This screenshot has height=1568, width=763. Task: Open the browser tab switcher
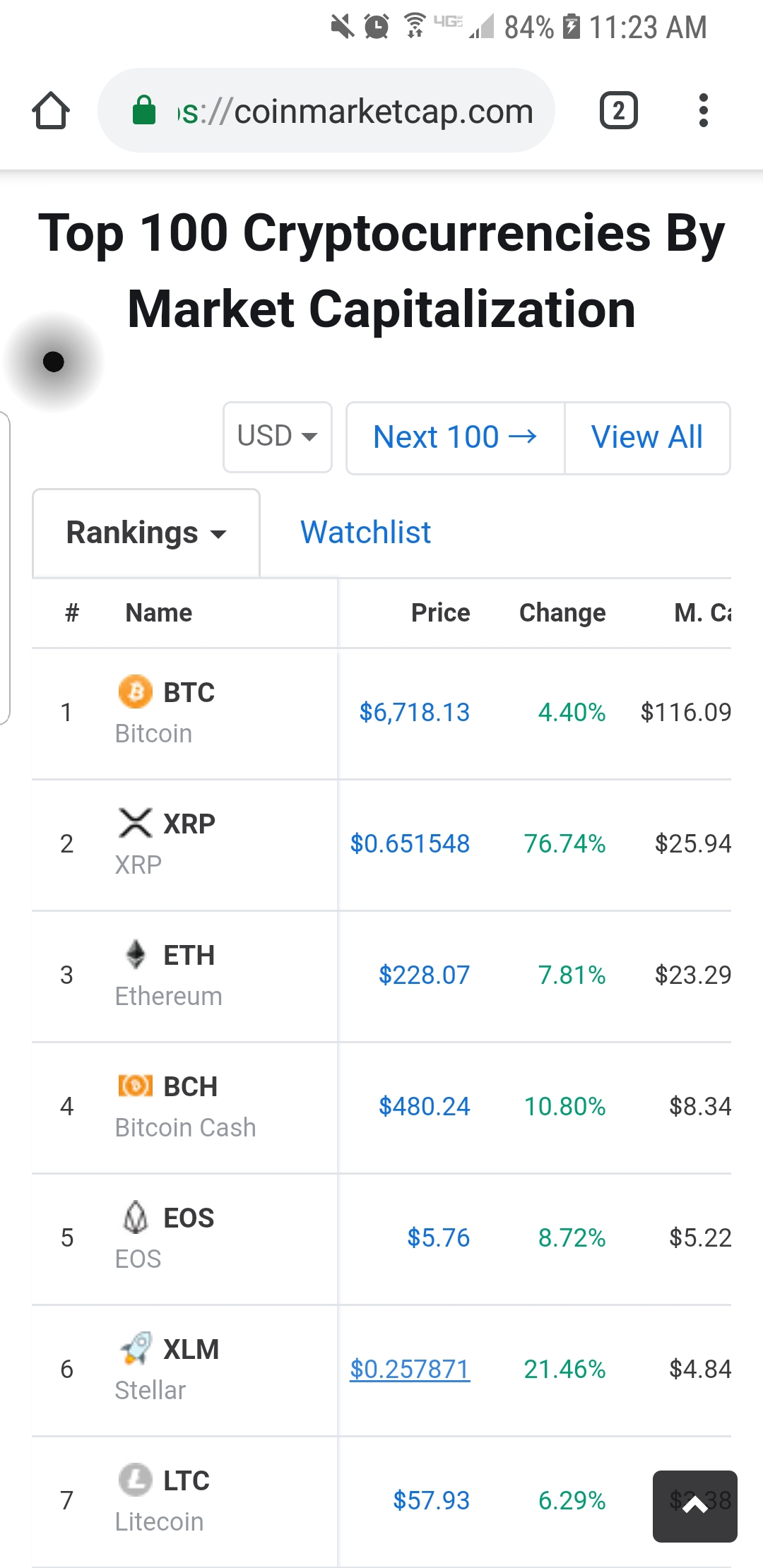tap(618, 110)
